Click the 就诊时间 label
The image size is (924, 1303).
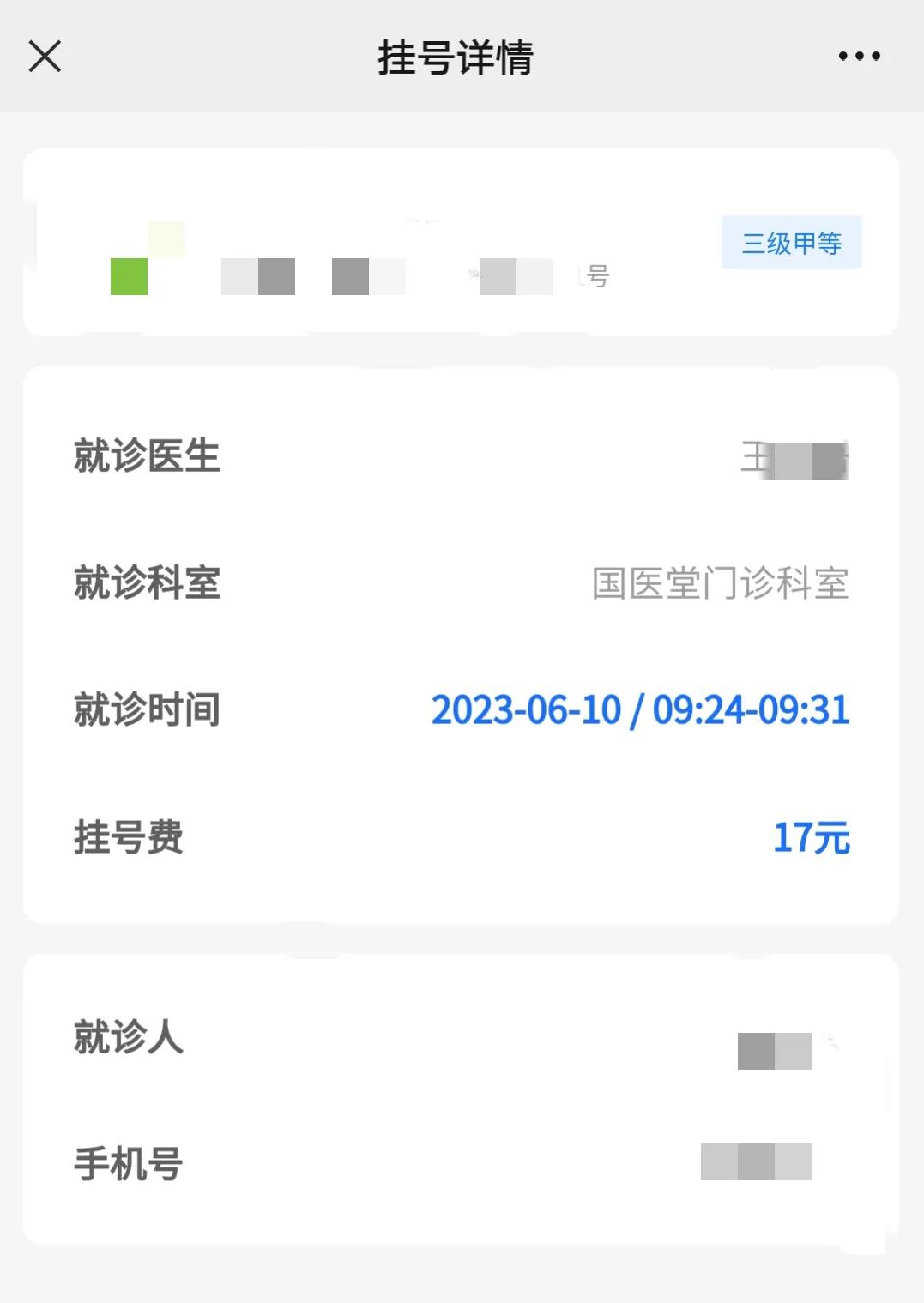tap(147, 709)
